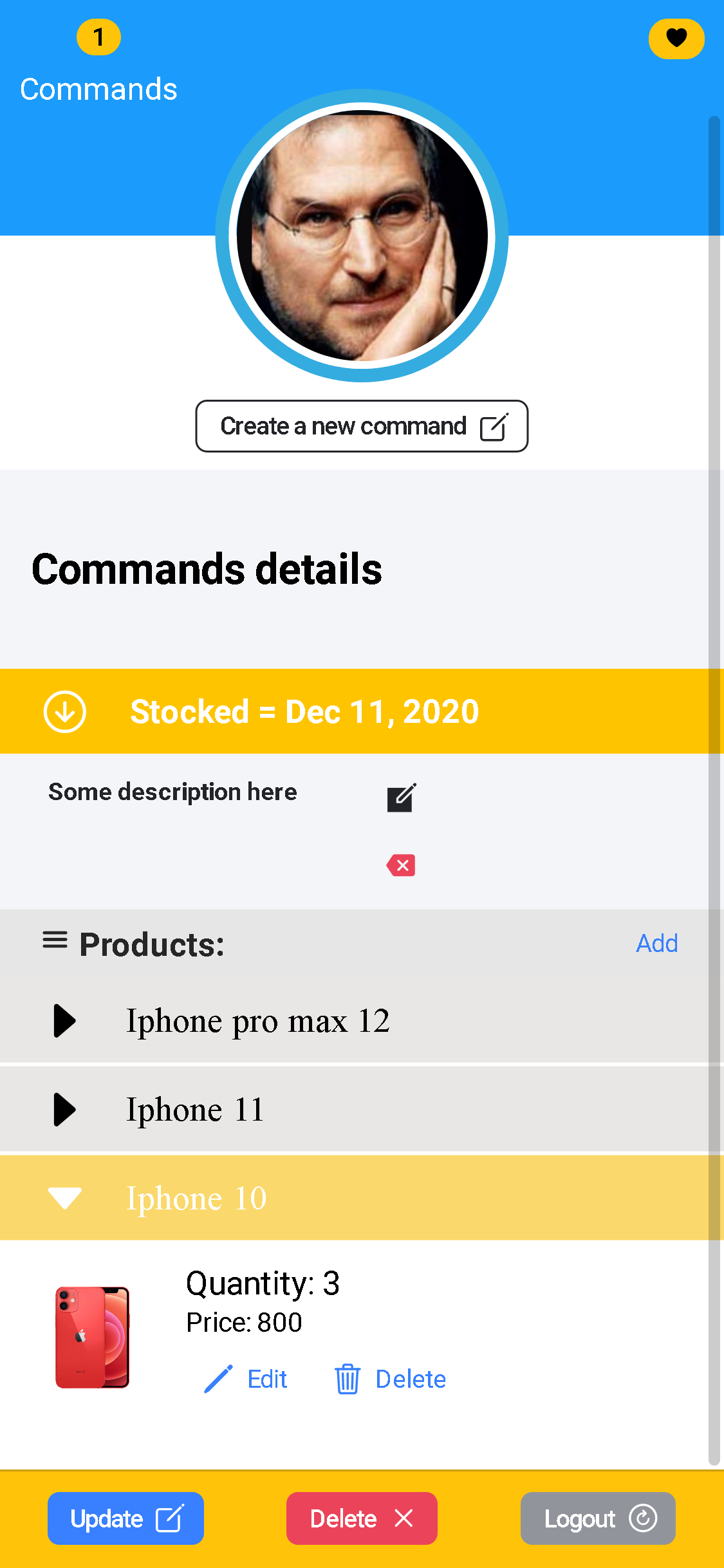Create a new command
The image size is (724, 1568).
click(362, 426)
